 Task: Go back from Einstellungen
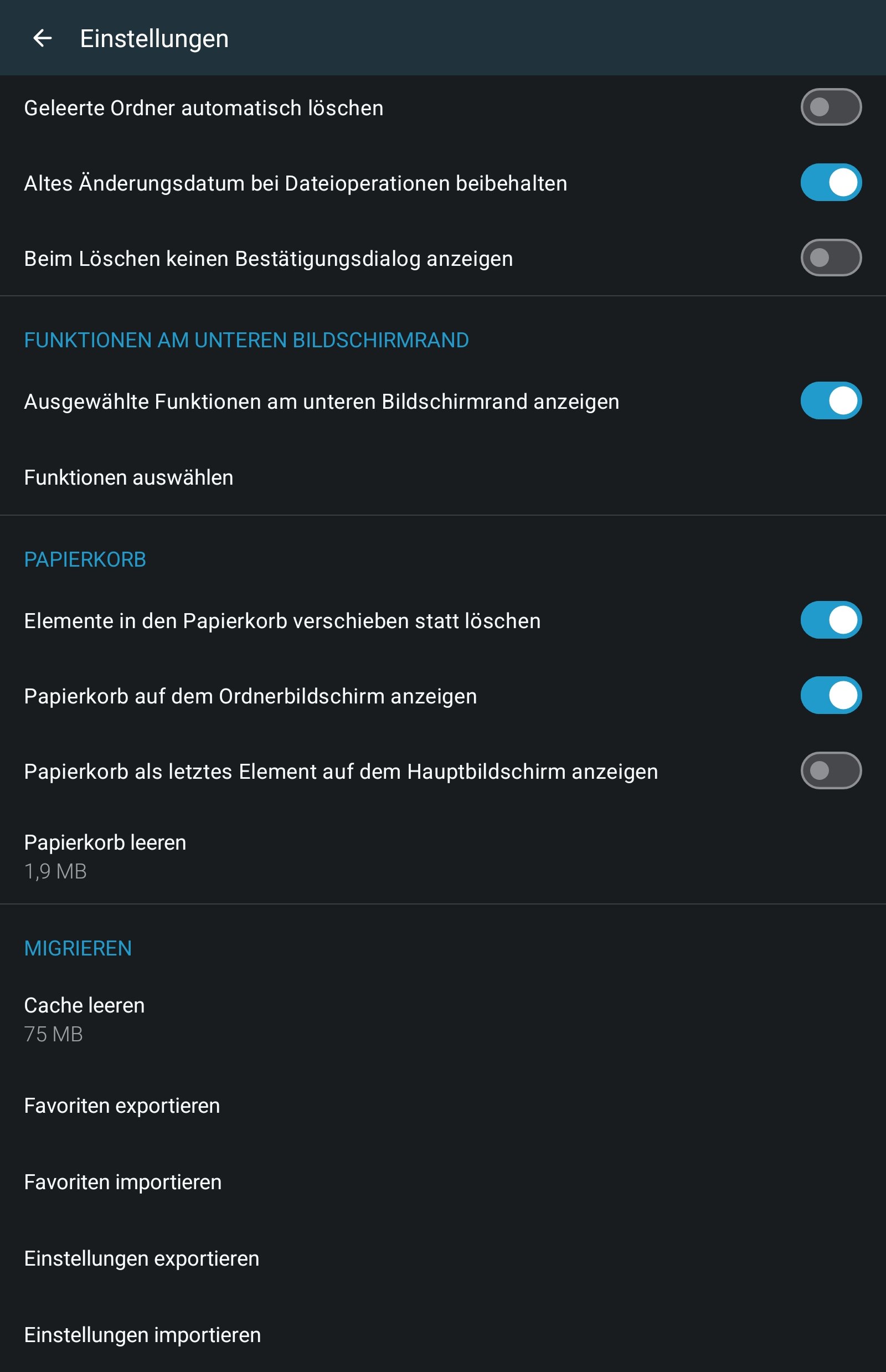tap(43, 39)
